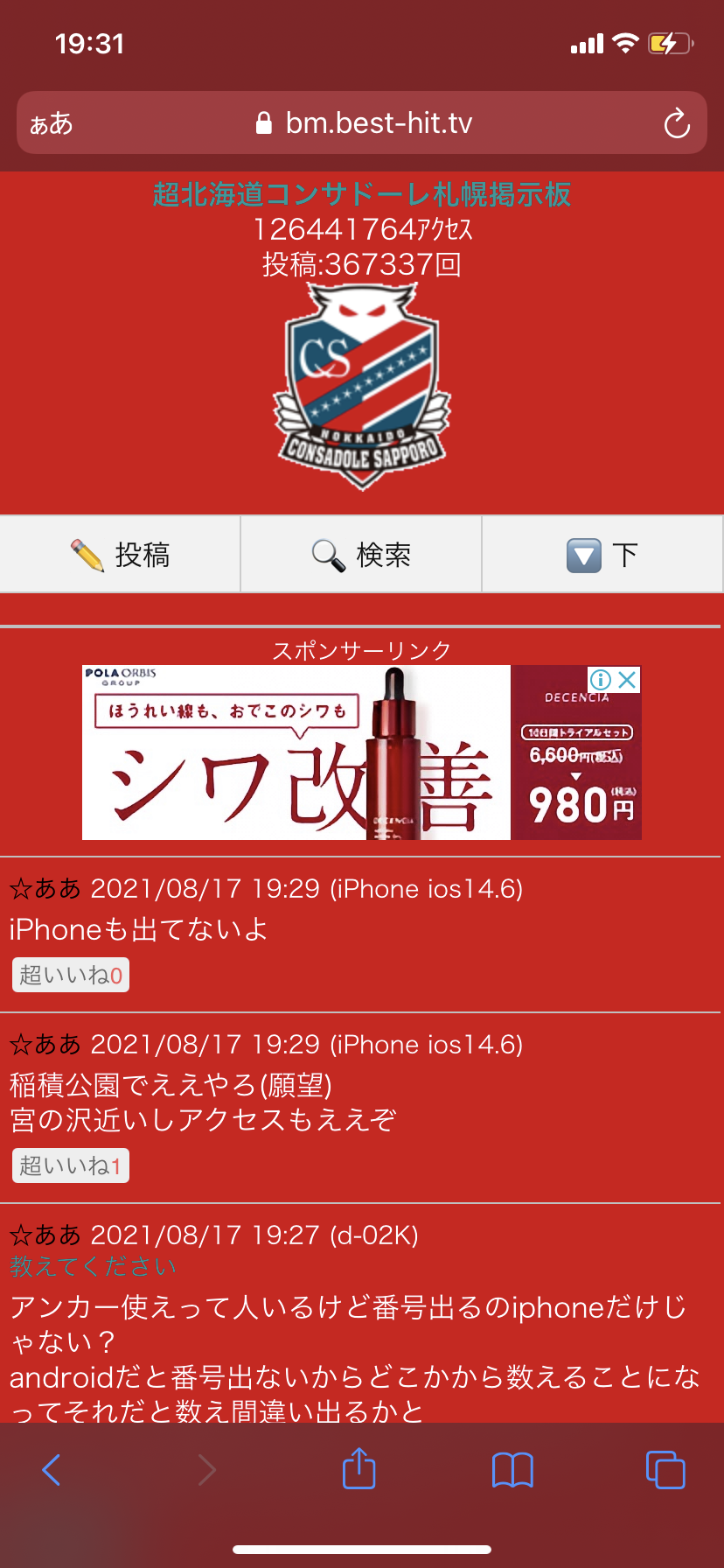
Task: Share this page from the Safari toolbar
Action: tap(359, 1469)
